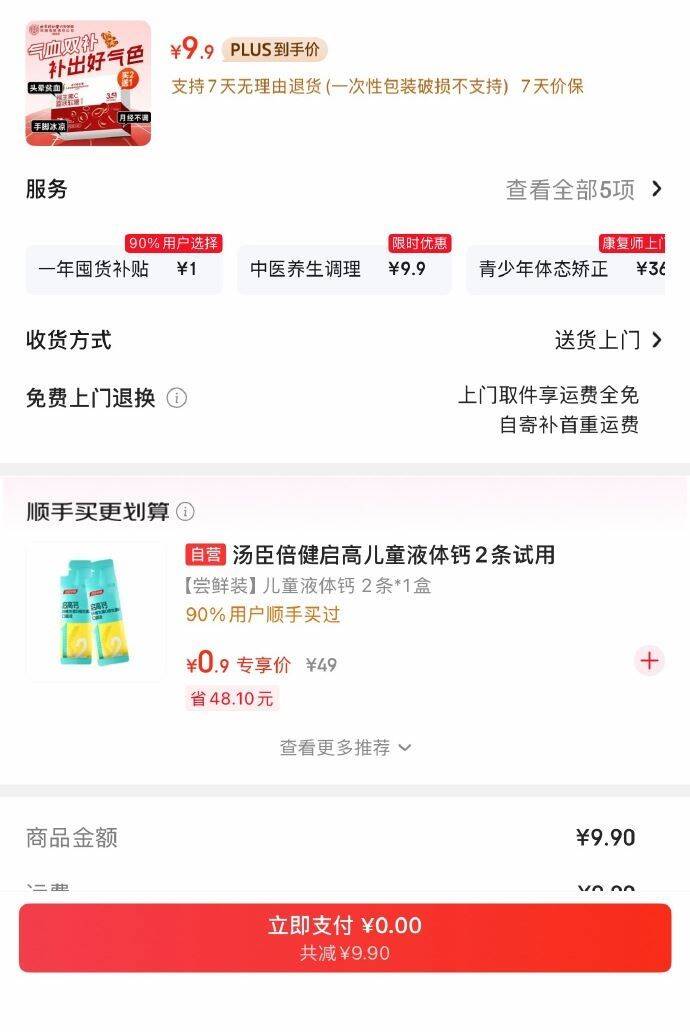Select the 一年囤货补贴 ¥1 service

click(x=123, y=269)
